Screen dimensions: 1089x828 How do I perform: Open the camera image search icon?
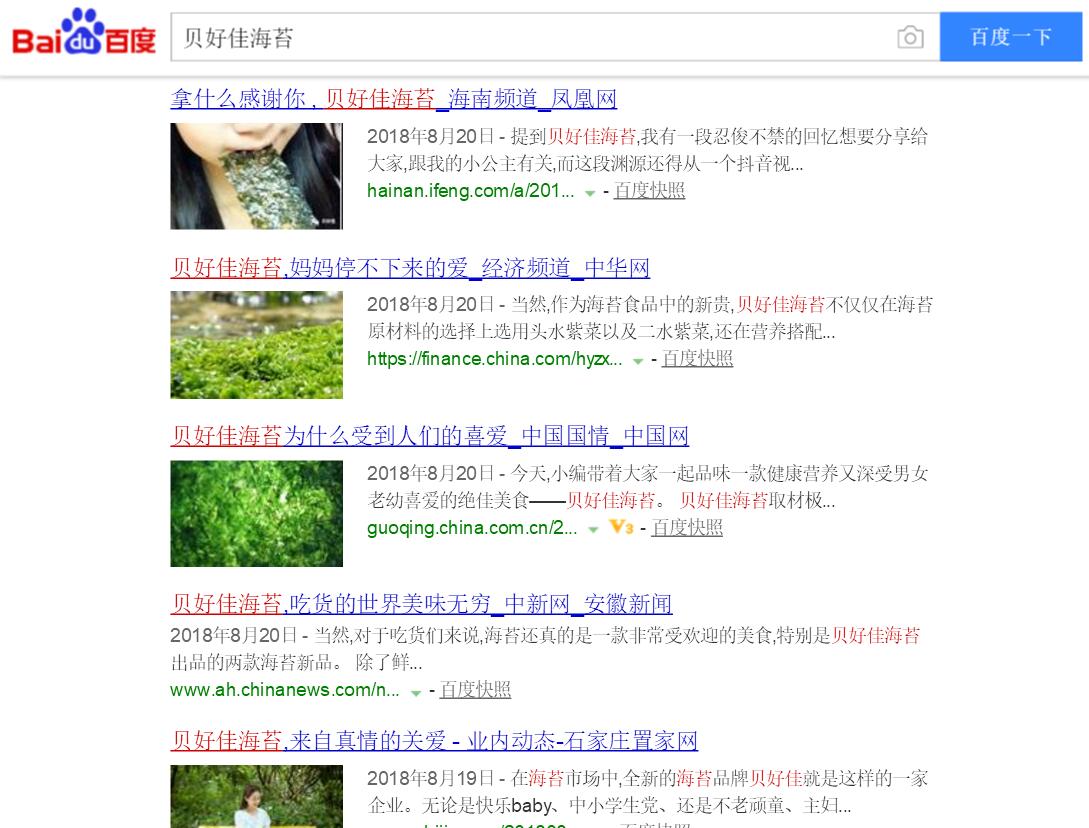pos(910,38)
